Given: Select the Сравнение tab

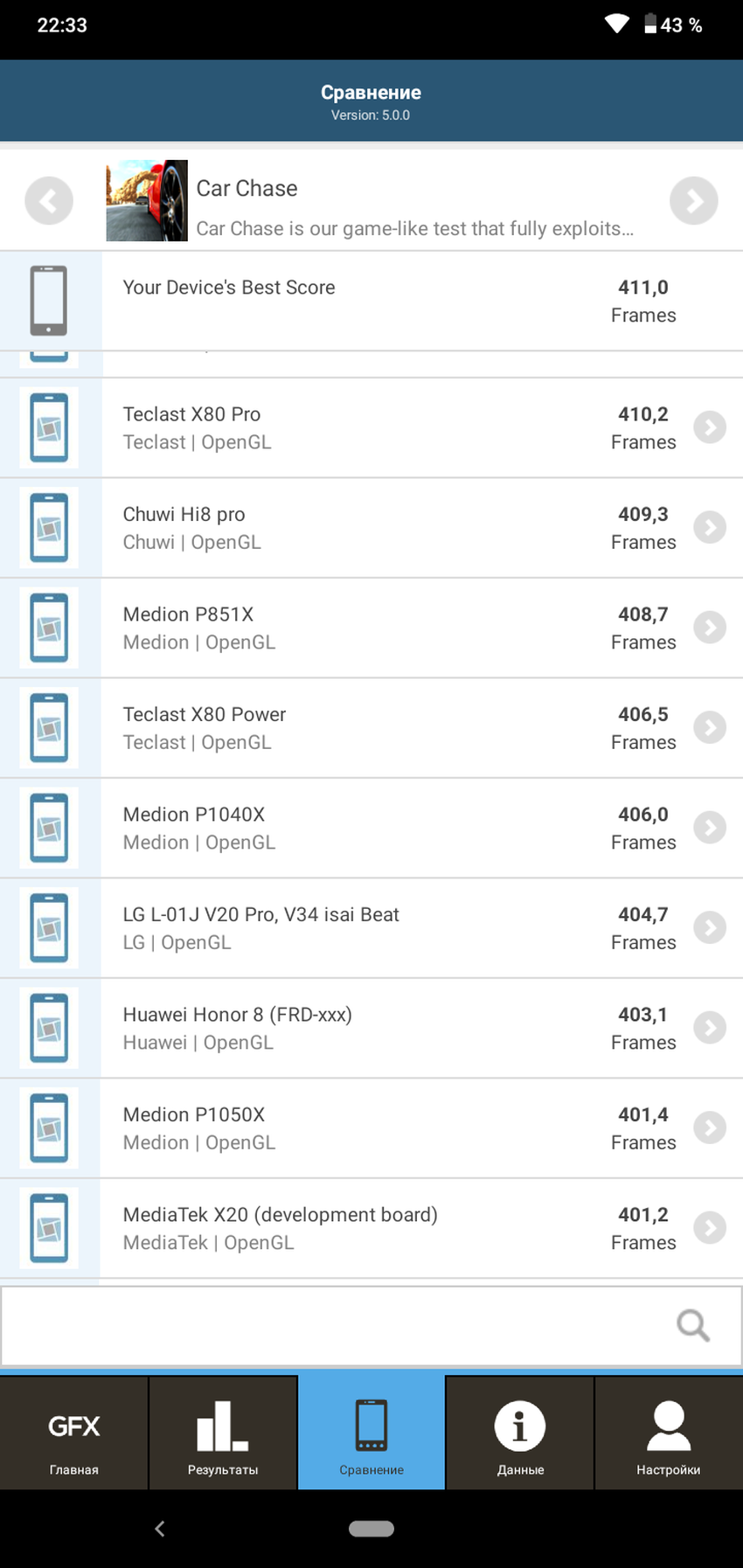Looking at the screenshot, I should (371, 1433).
